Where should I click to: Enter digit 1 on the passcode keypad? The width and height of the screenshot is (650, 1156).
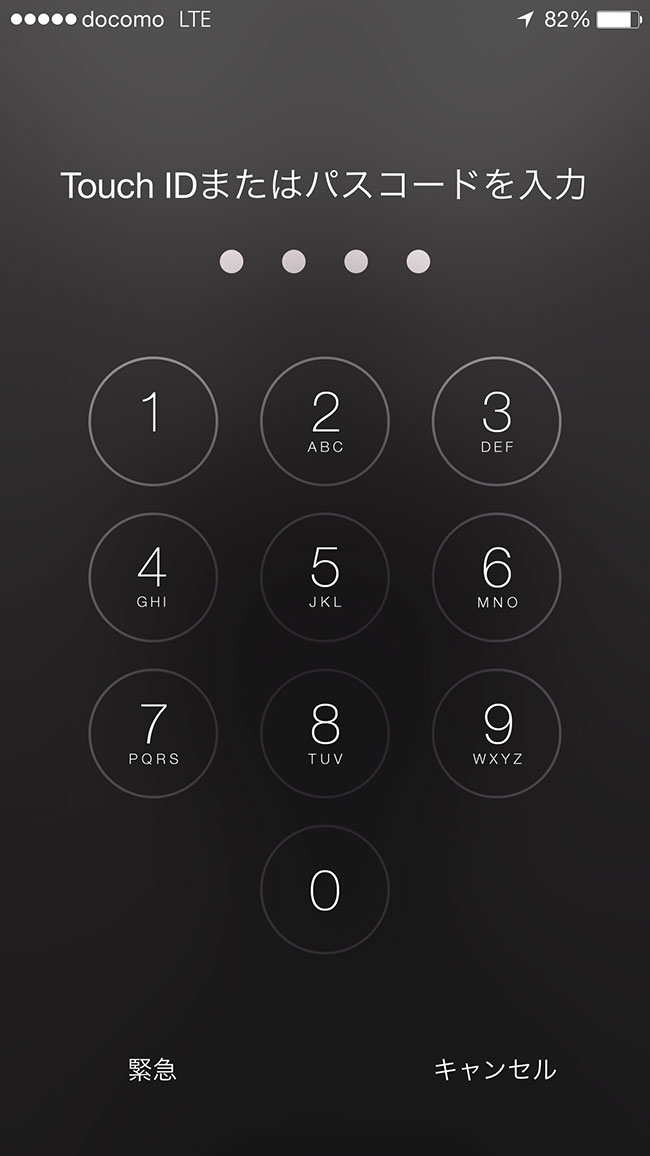tap(153, 421)
